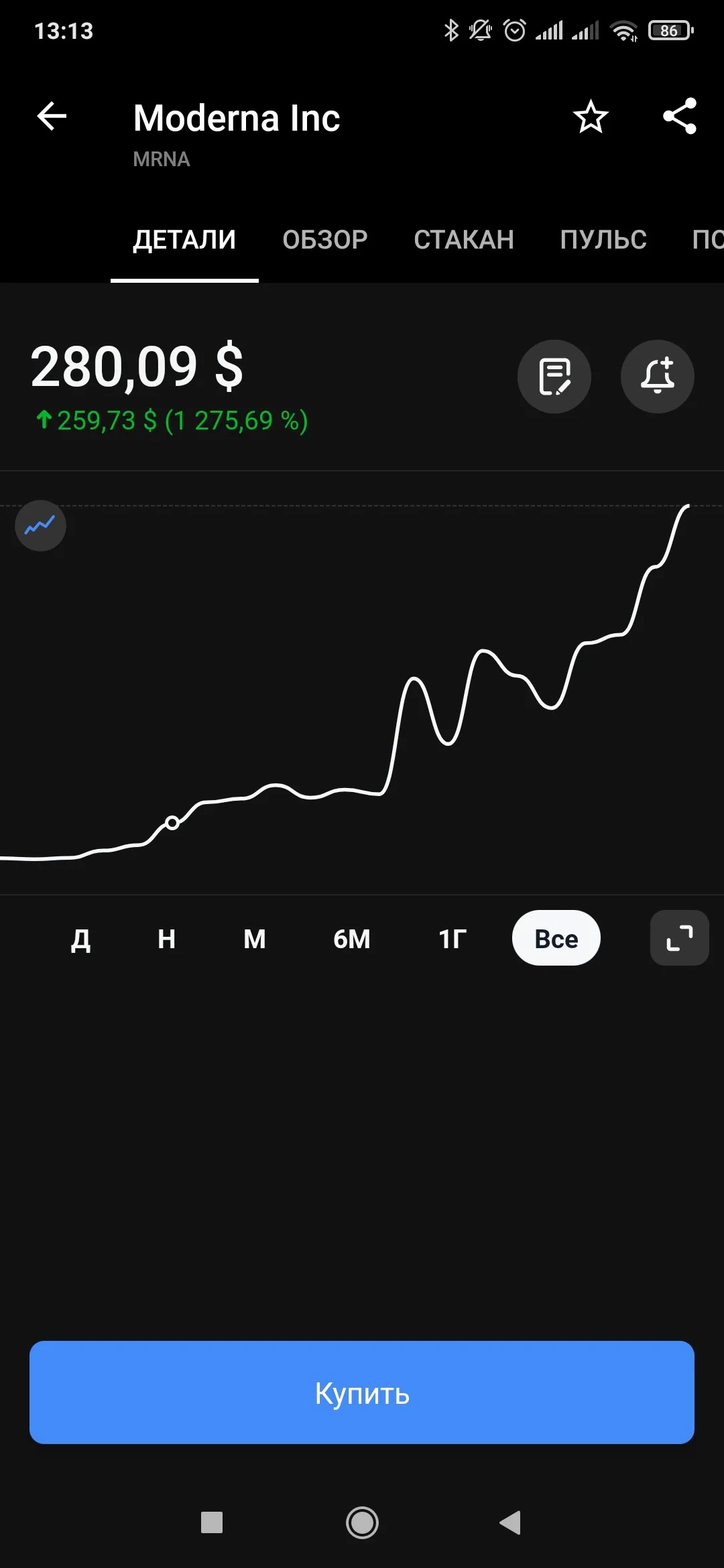Switch to the ПУЛЬС tab
Image resolution: width=724 pixels, height=1568 pixels.
tap(603, 239)
